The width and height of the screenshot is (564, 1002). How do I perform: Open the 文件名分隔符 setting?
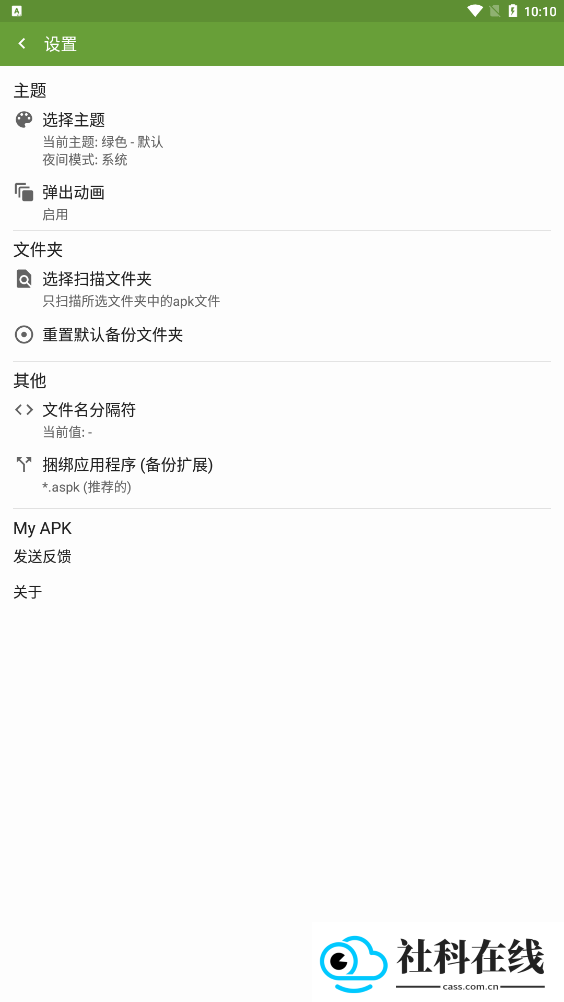(282, 420)
